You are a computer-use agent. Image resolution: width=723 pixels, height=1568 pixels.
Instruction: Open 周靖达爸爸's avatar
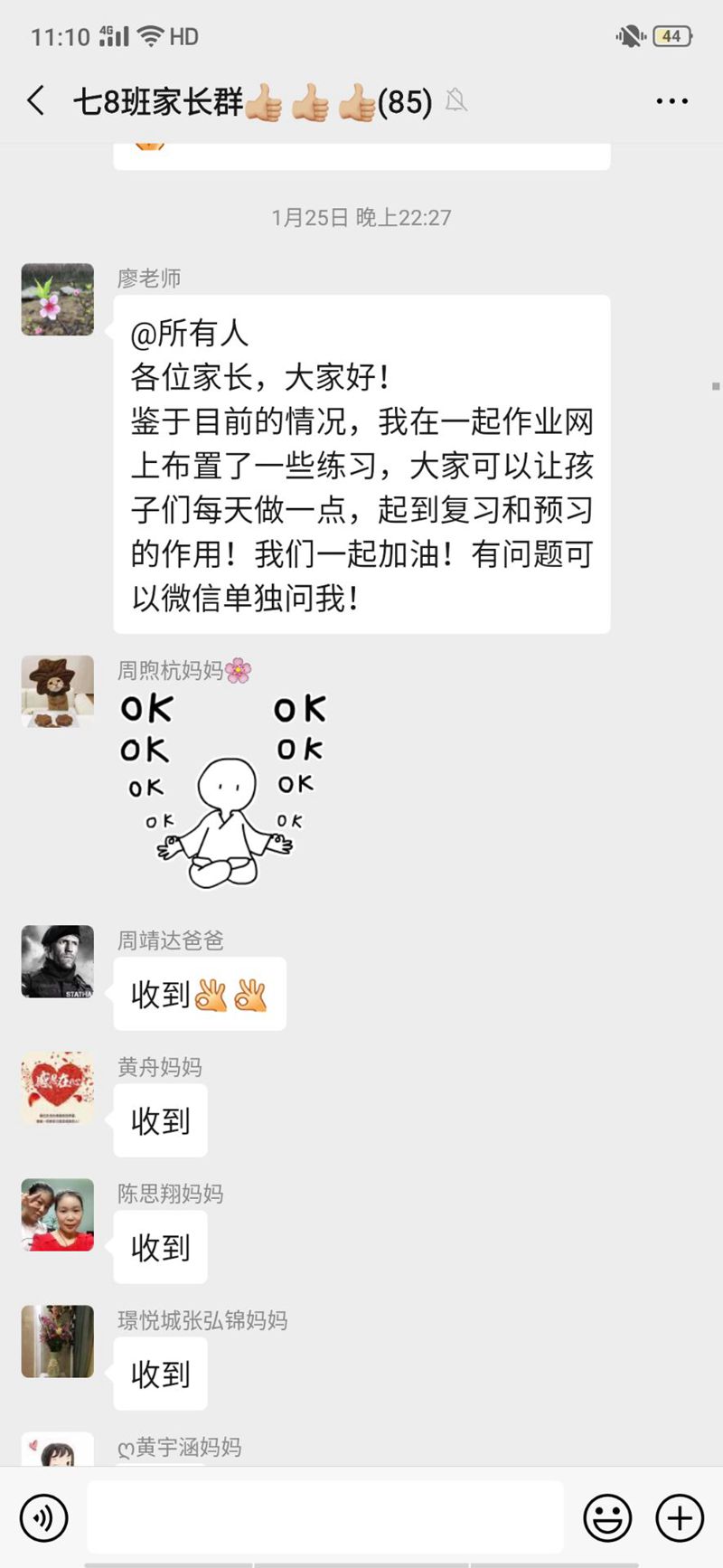coord(58,961)
